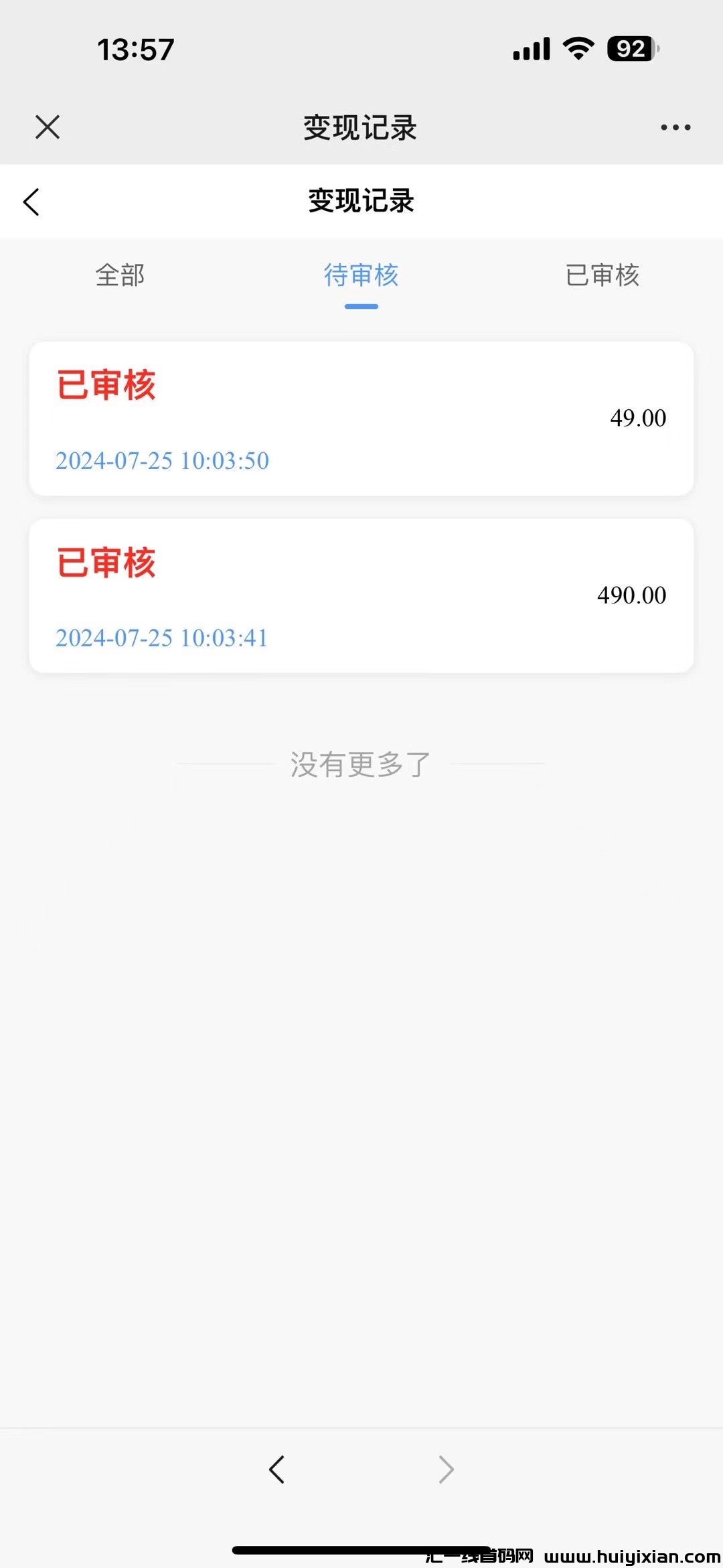Tap the 变现记录 page title
723x1568 pixels.
[x=360, y=202]
